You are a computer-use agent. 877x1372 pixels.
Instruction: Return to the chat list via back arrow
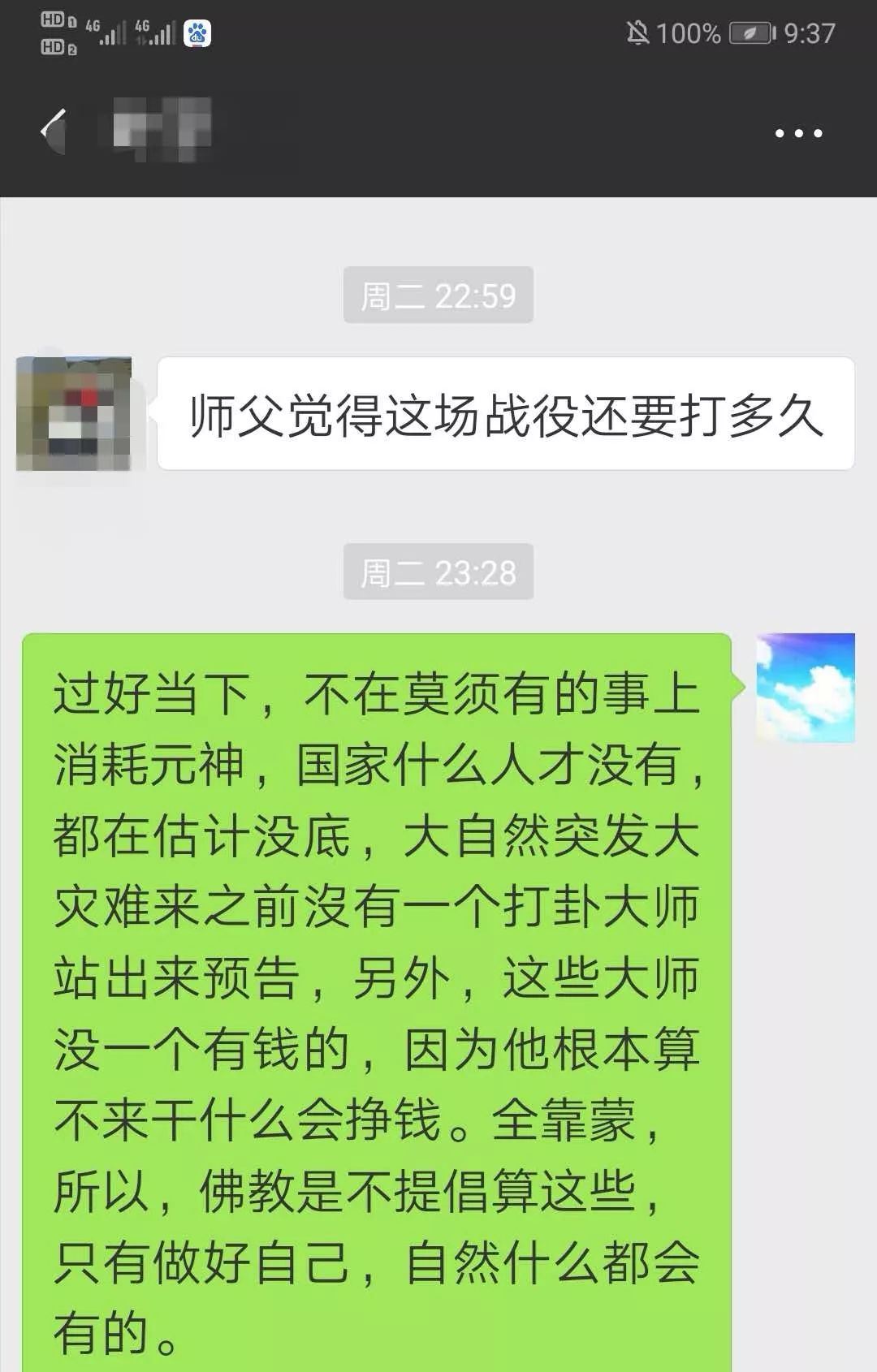pos(53,128)
